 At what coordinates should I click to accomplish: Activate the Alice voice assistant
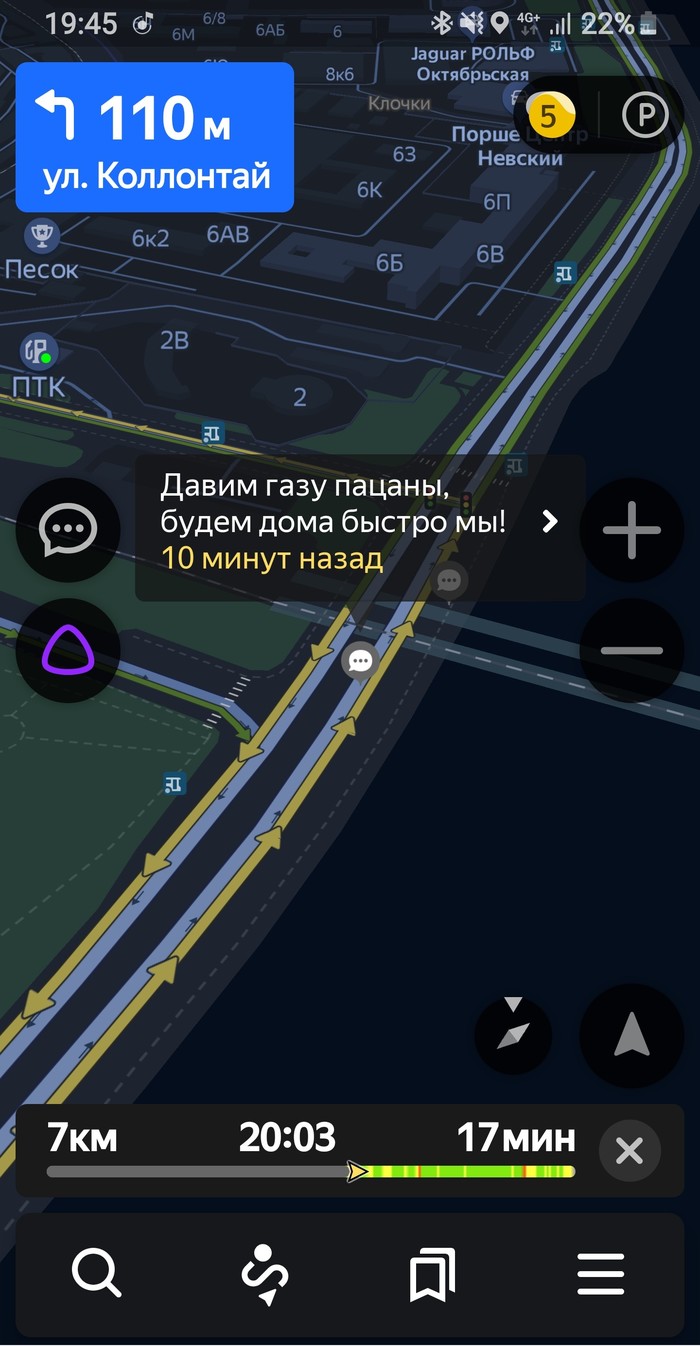(68, 650)
